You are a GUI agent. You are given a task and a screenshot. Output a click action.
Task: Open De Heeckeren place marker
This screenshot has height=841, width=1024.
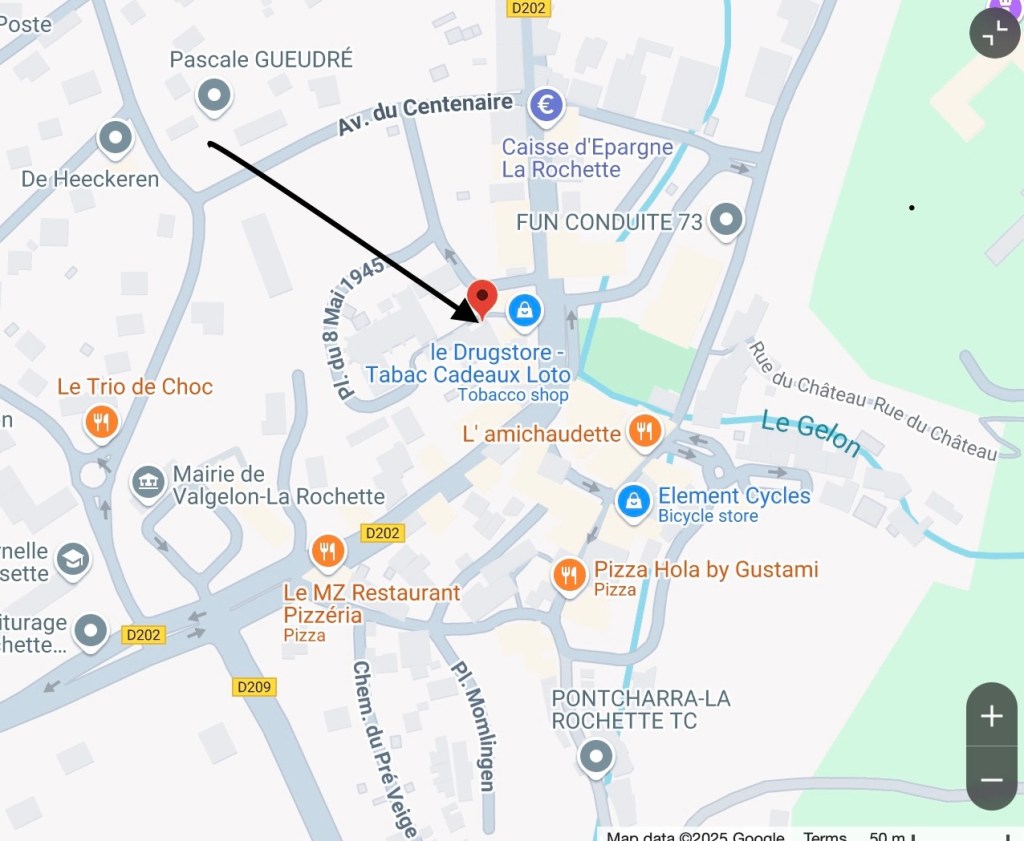(x=116, y=137)
